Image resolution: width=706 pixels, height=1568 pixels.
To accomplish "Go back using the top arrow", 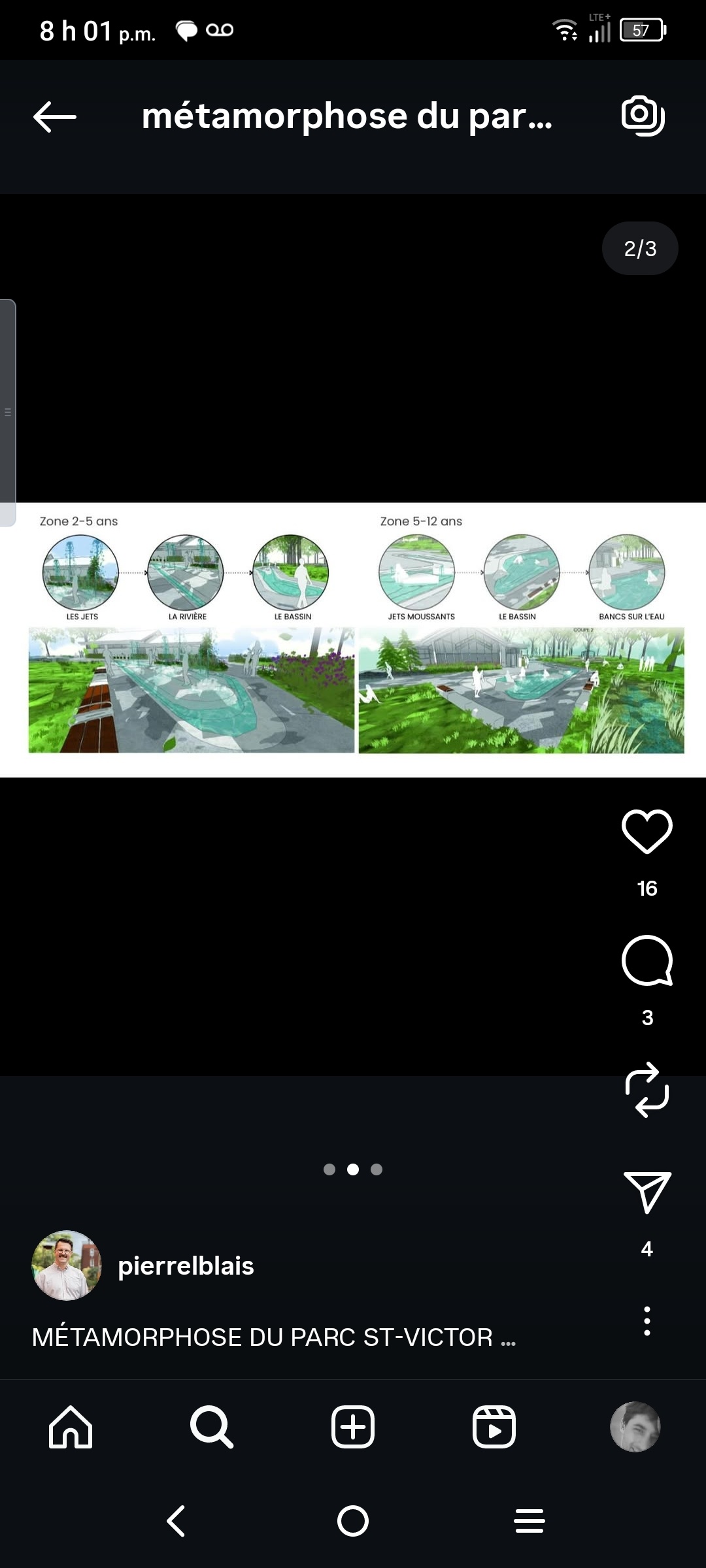I will (55, 117).
